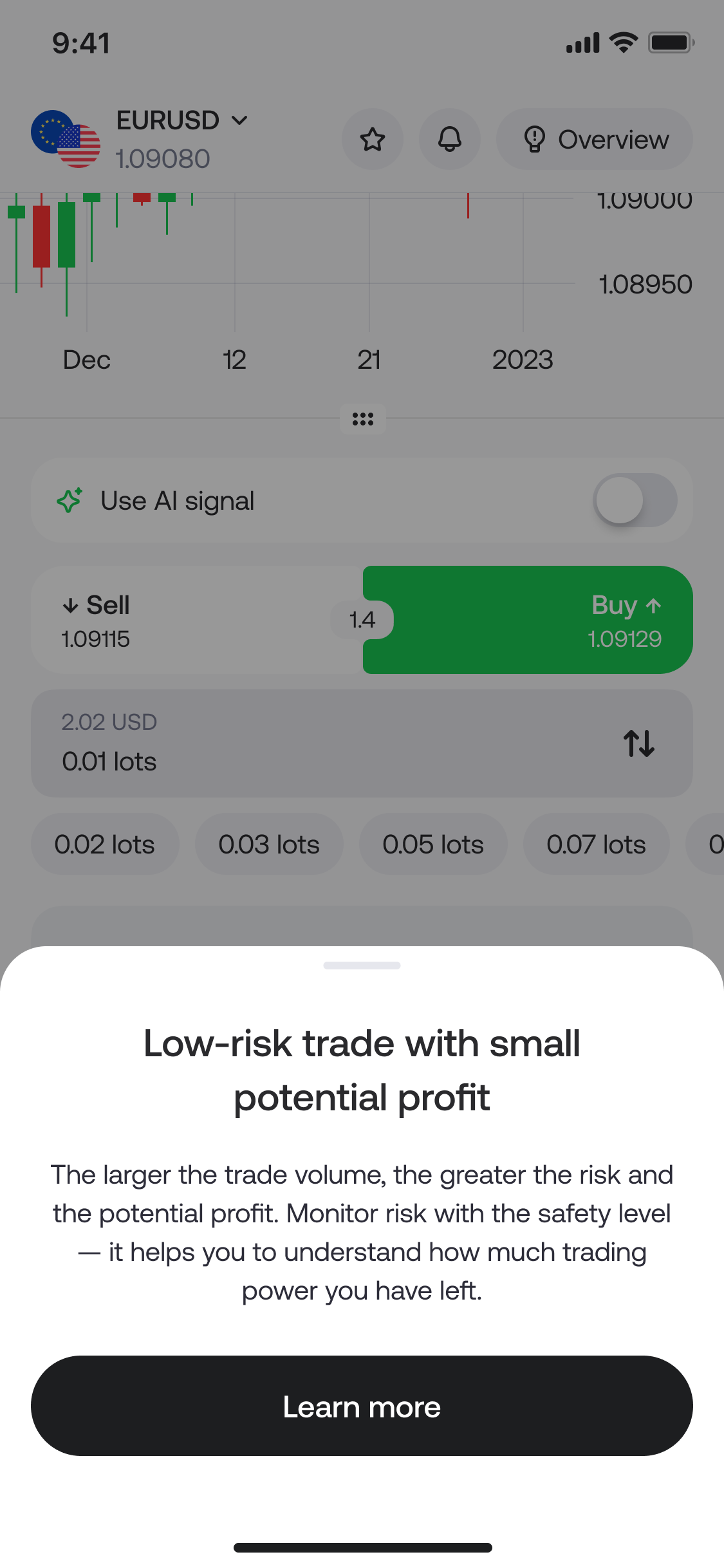Tap the 0.01 lots volume field
The image size is (724, 1568).
click(x=290, y=744)
